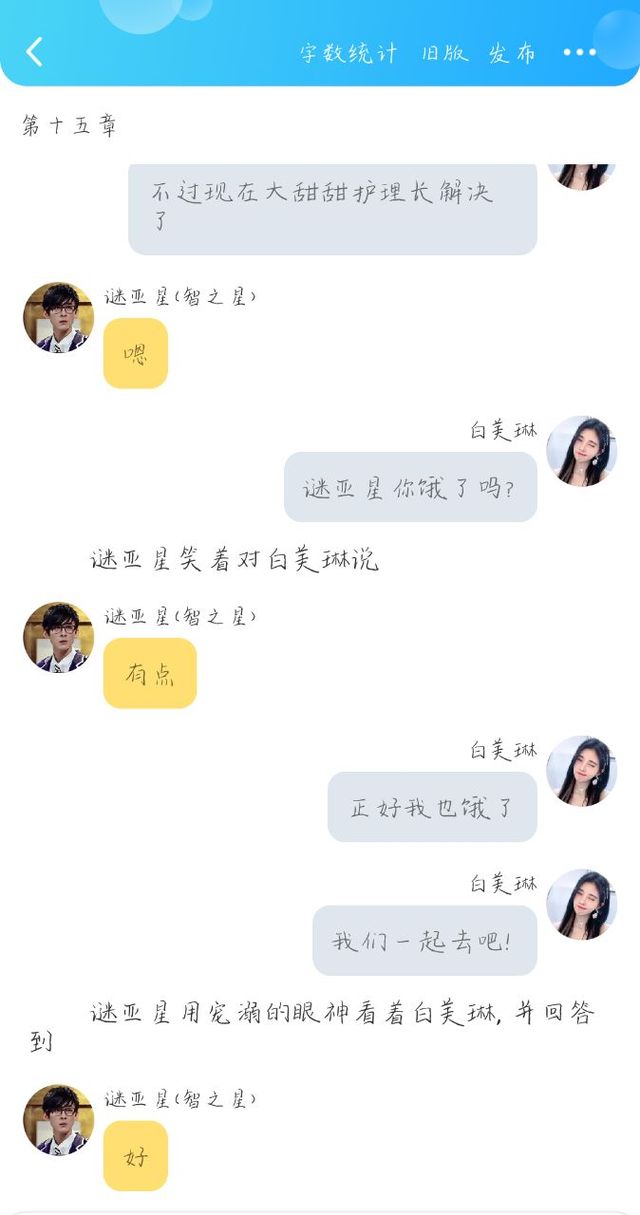Tap 发布 to publish the chapter

click(x=512, y=53)
